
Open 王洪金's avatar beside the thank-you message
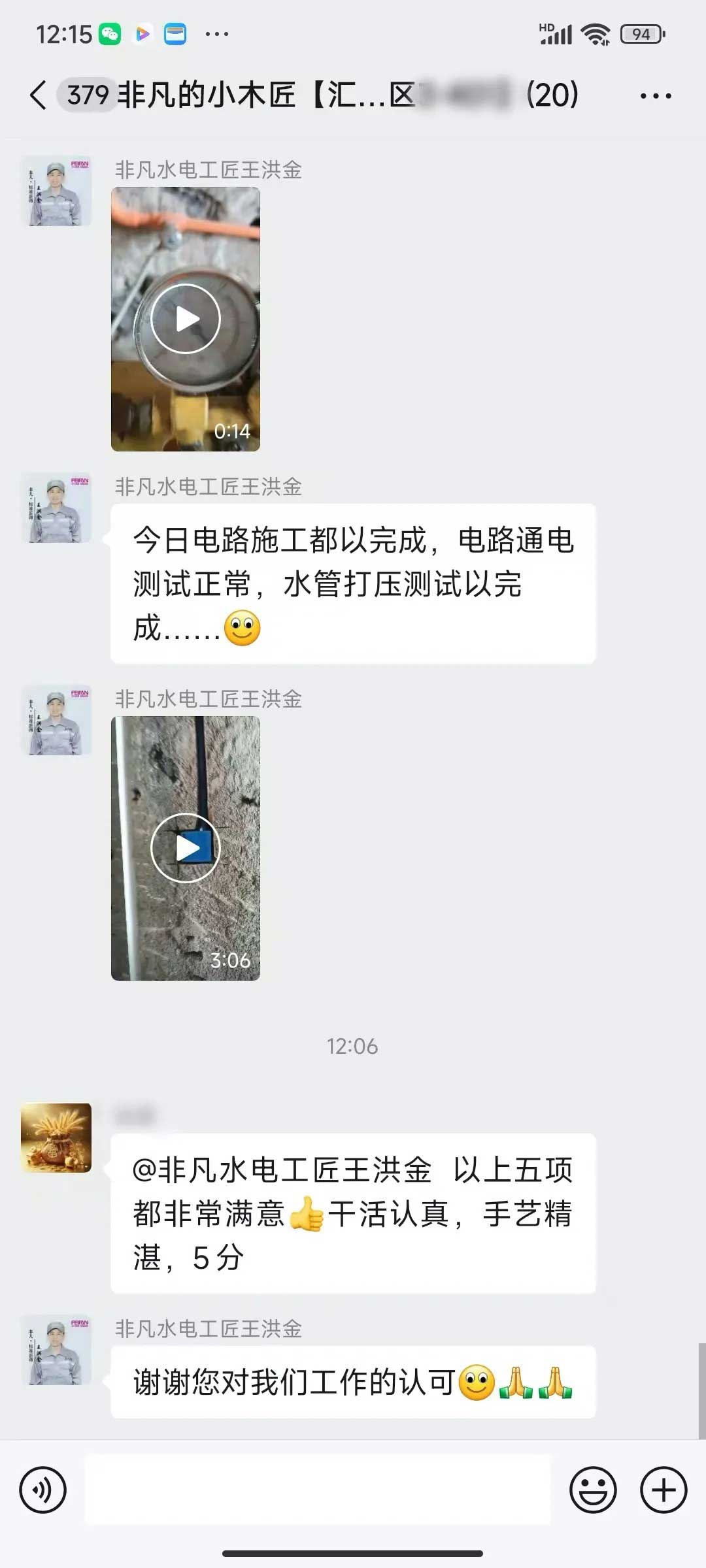tap(56, 1349)
